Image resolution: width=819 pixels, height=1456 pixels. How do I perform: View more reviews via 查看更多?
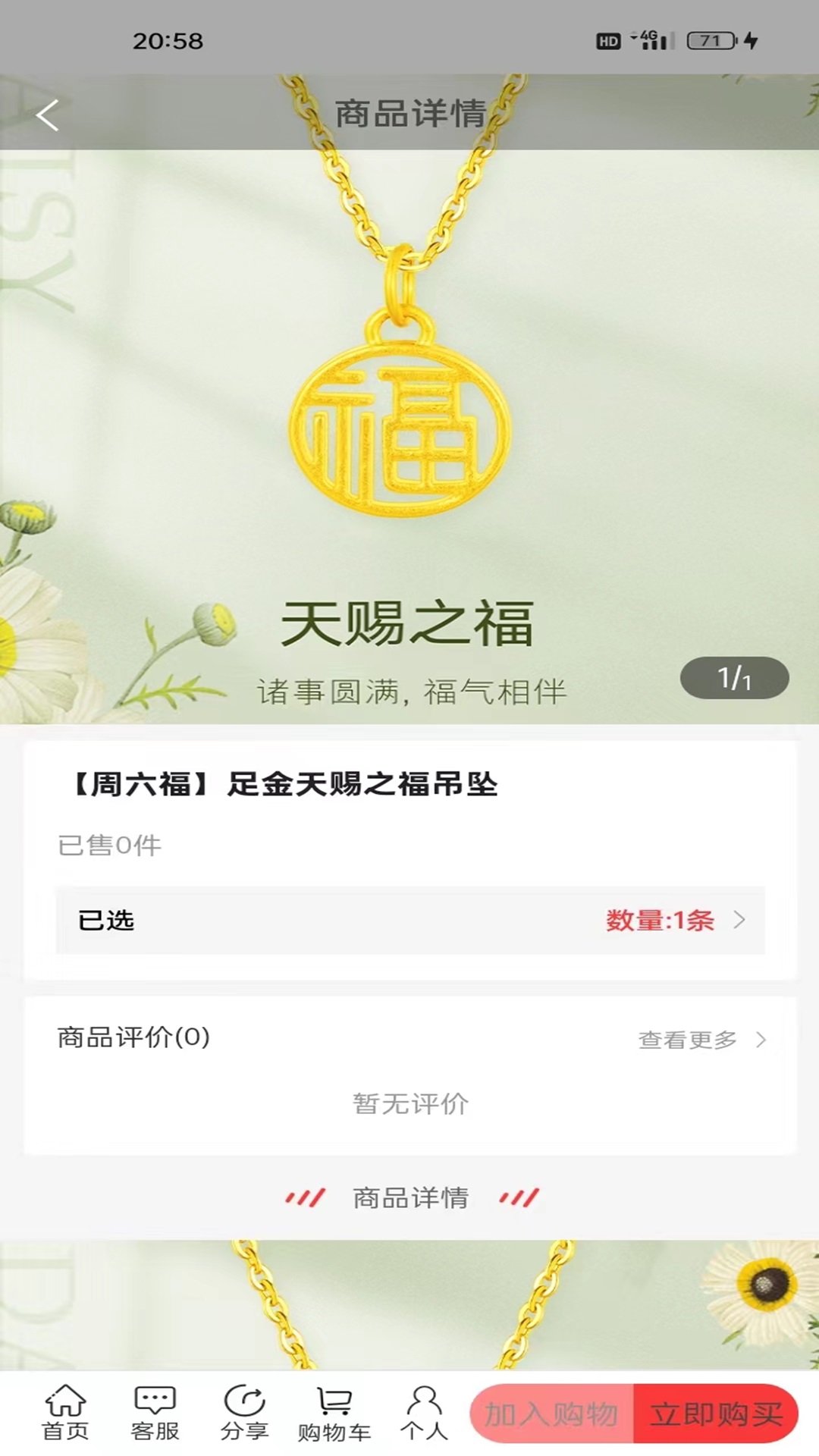(701, 1040)
